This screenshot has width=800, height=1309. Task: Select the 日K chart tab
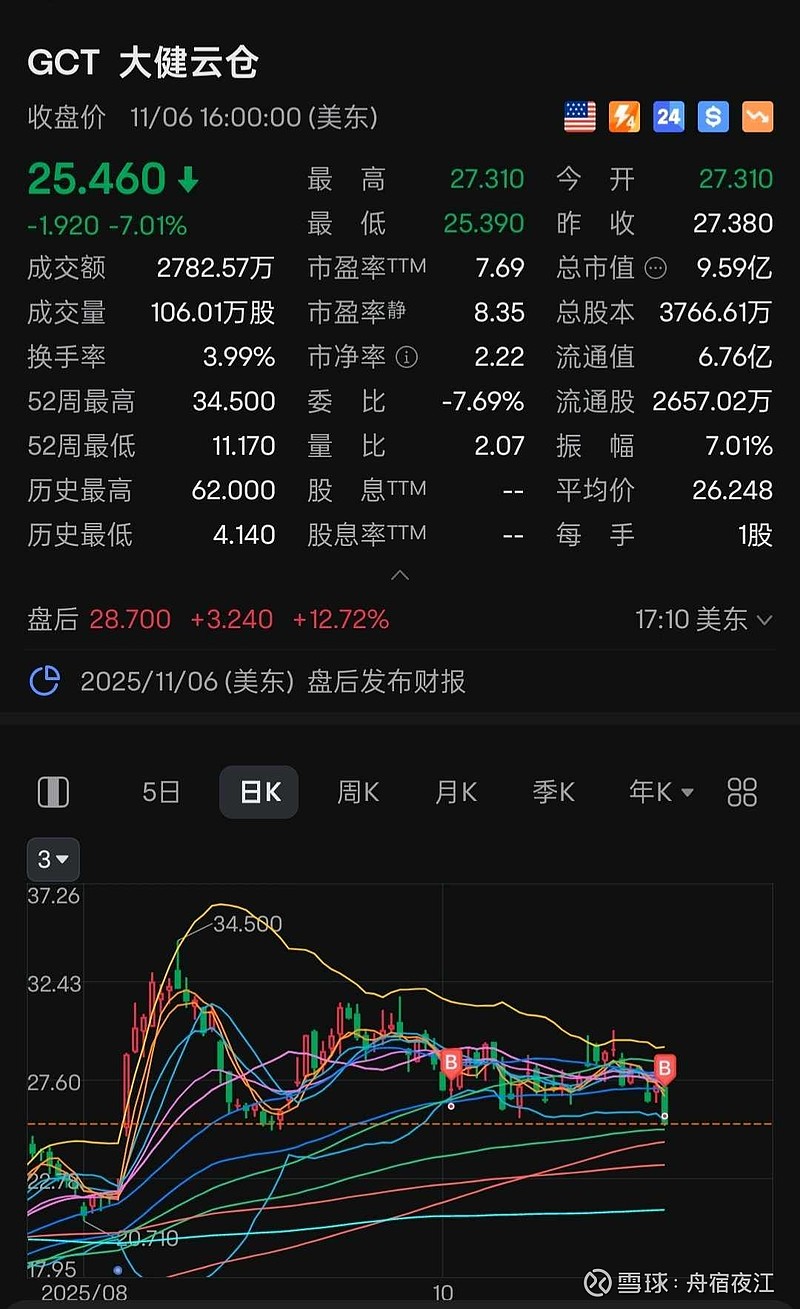tap(259, 793)
